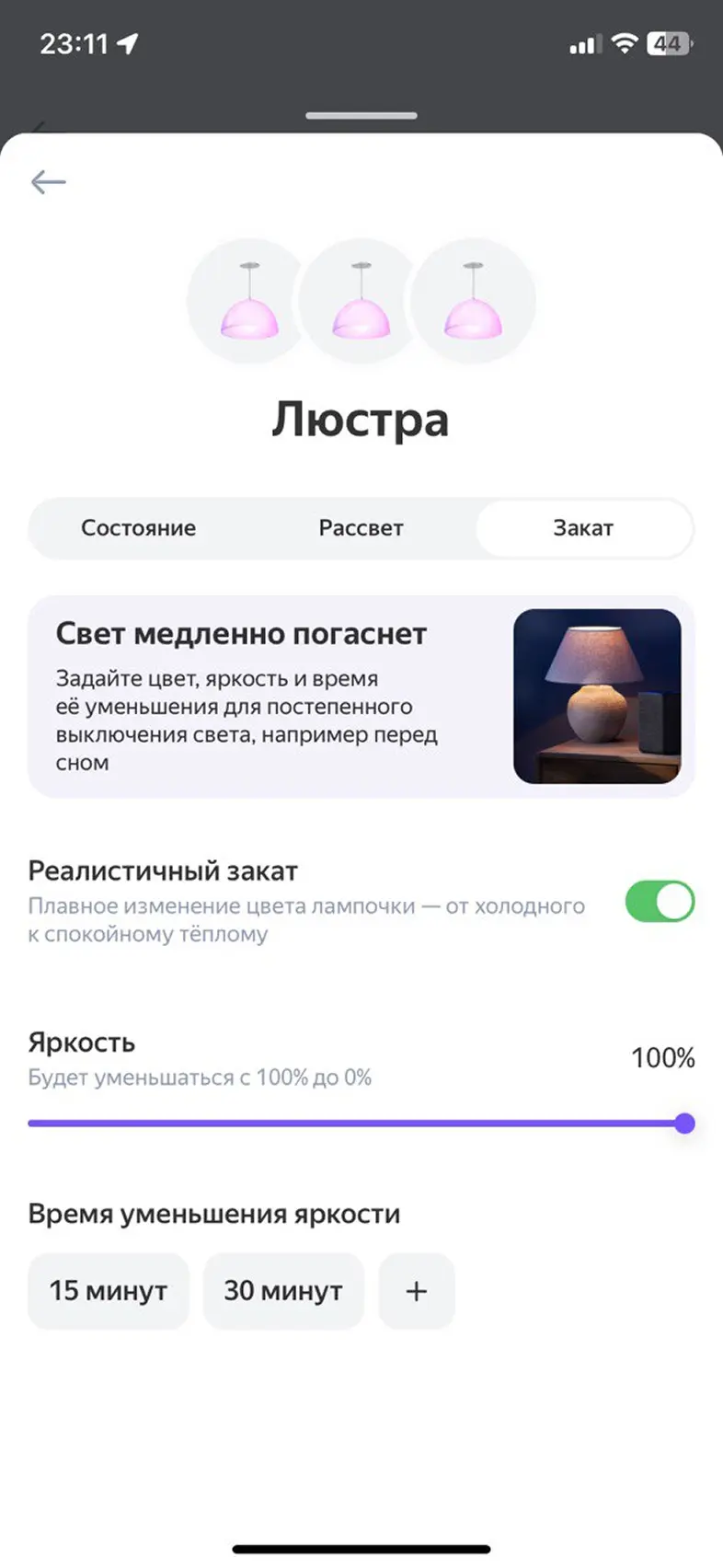This screenshot has width=723, height=1568.
Task: Disable the Реалистичный закат toggle
Action: pos(660,902)
